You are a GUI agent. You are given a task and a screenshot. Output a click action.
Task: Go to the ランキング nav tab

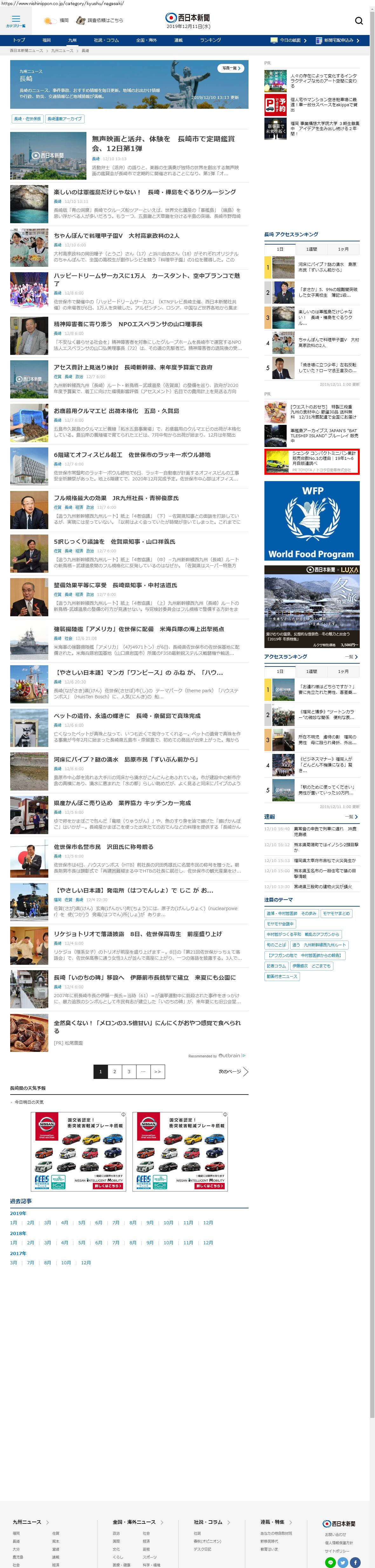(210, 40)
